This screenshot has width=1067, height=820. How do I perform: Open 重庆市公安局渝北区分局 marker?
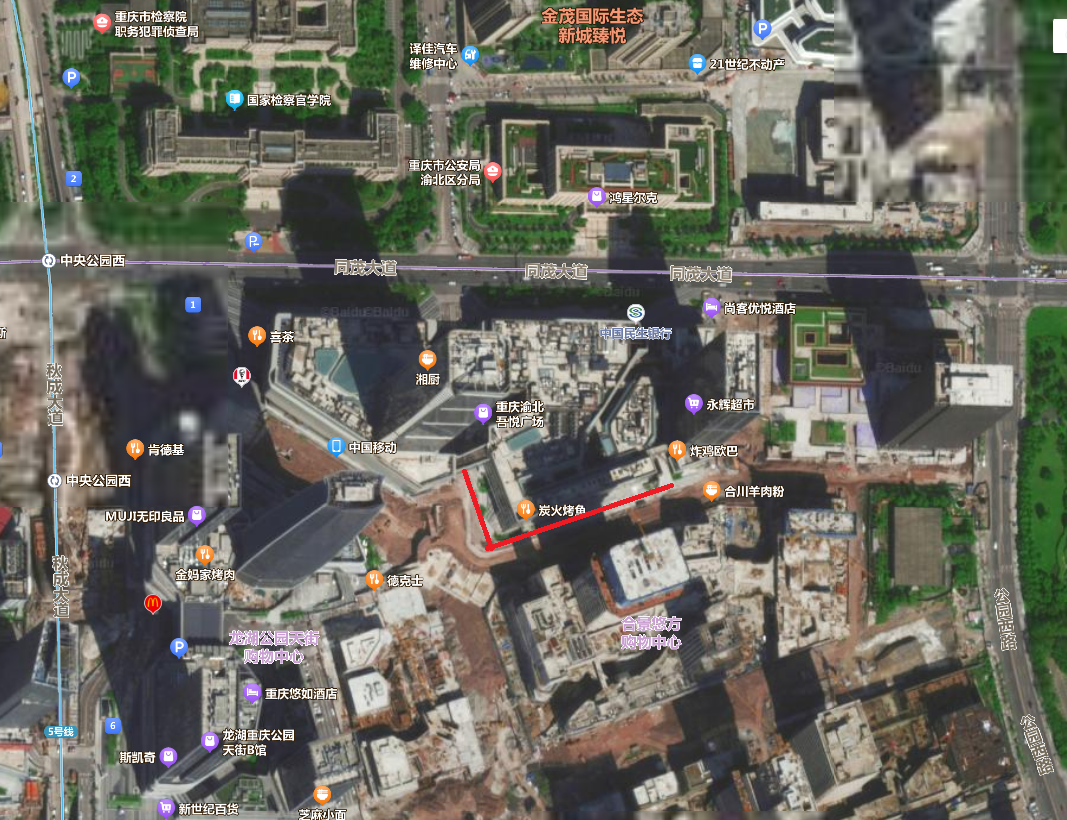[x=492, y=173]
